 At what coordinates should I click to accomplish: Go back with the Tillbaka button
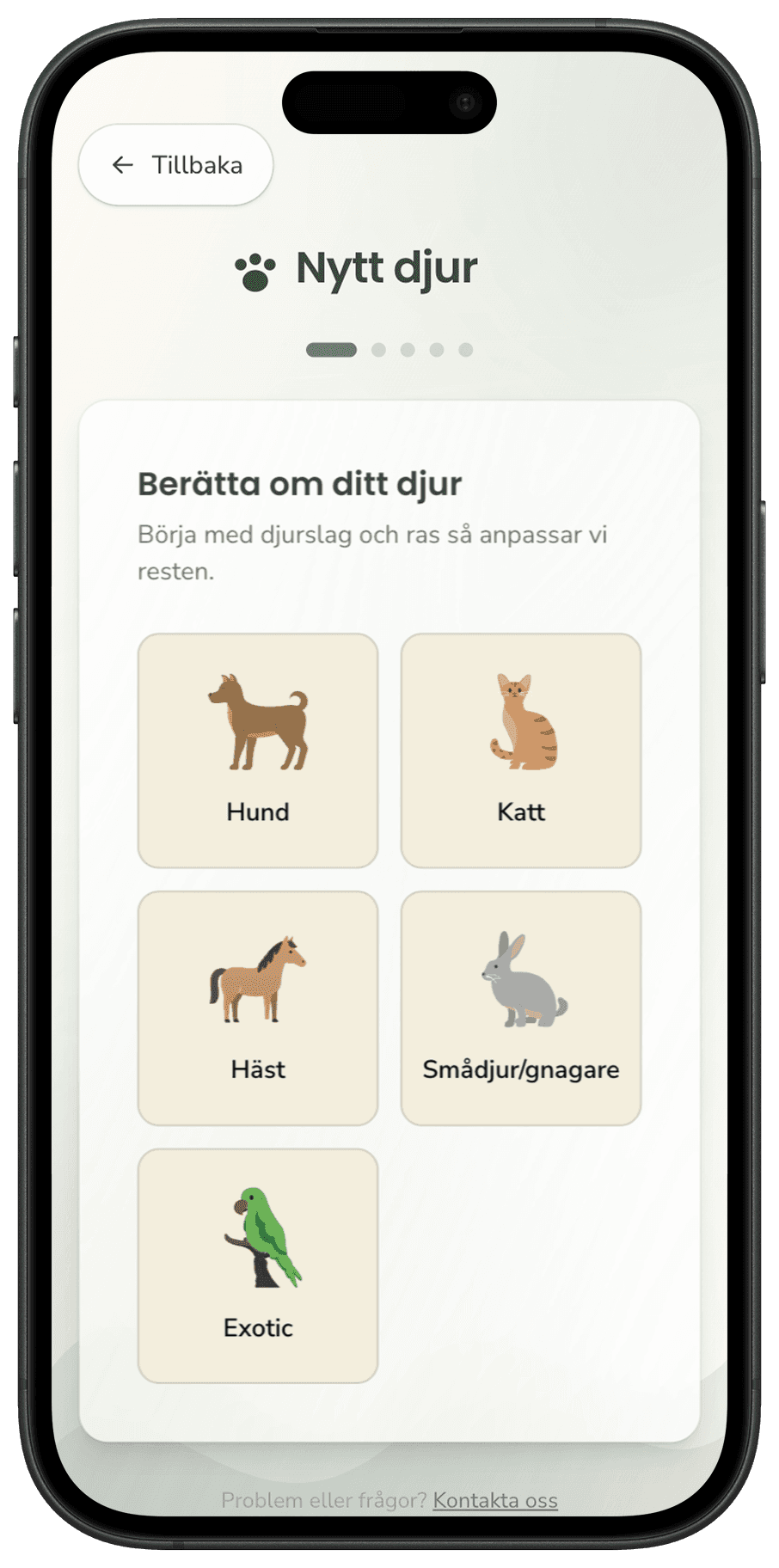pos(176,165)
